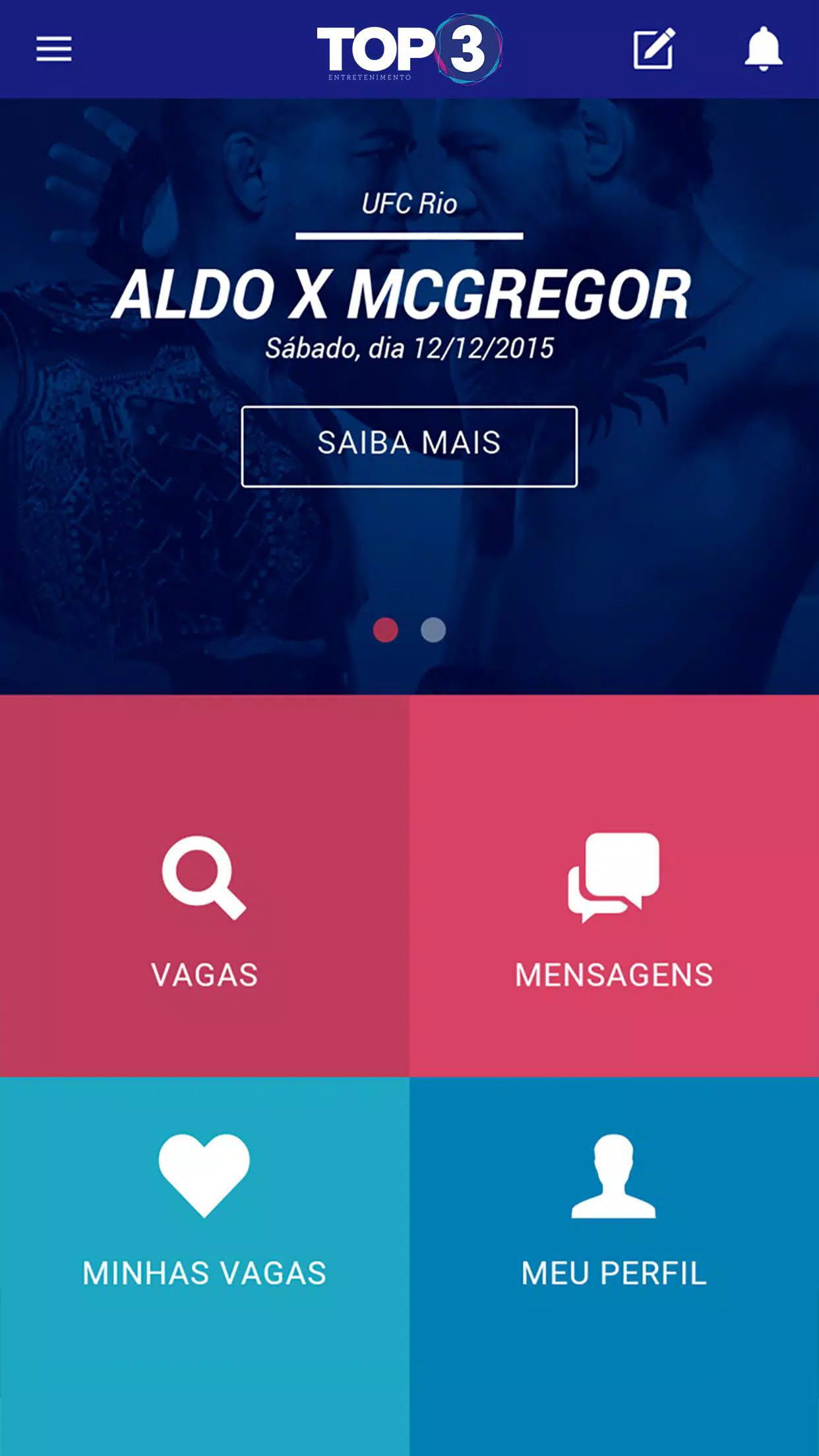Tap the event date Sábado 12/12/2015

(409, 346)
